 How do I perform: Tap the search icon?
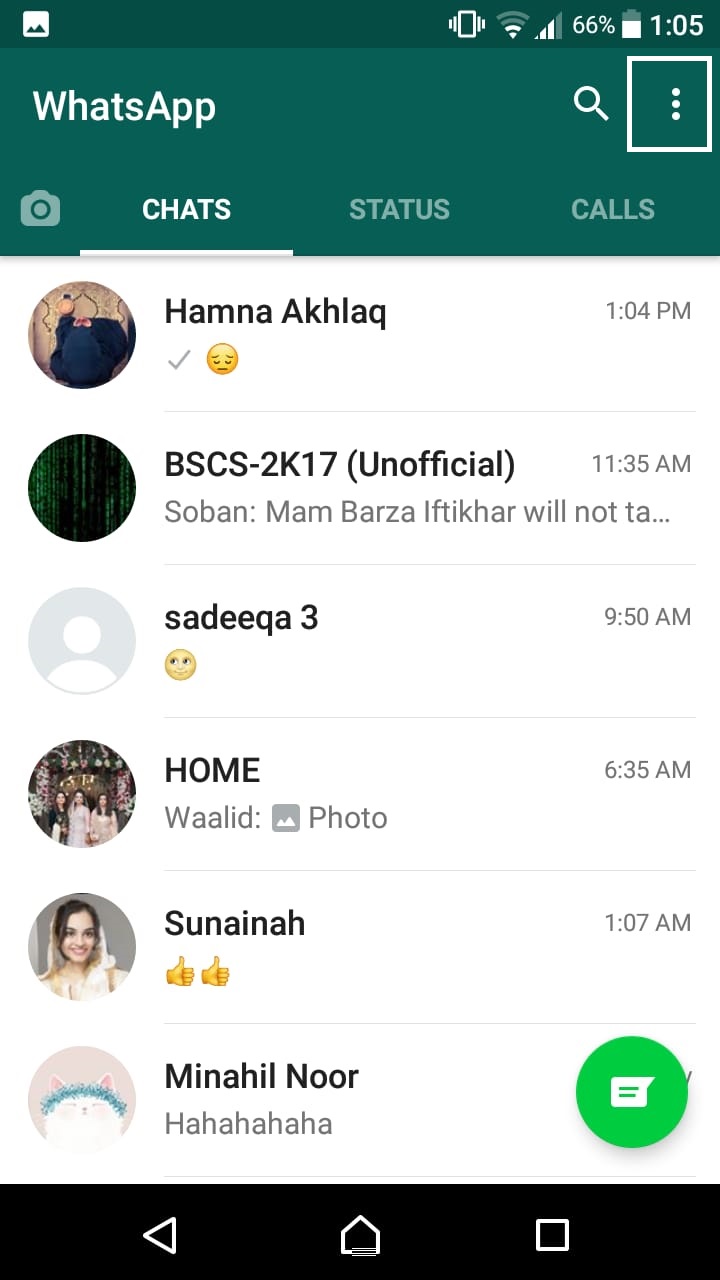point(590,103)
